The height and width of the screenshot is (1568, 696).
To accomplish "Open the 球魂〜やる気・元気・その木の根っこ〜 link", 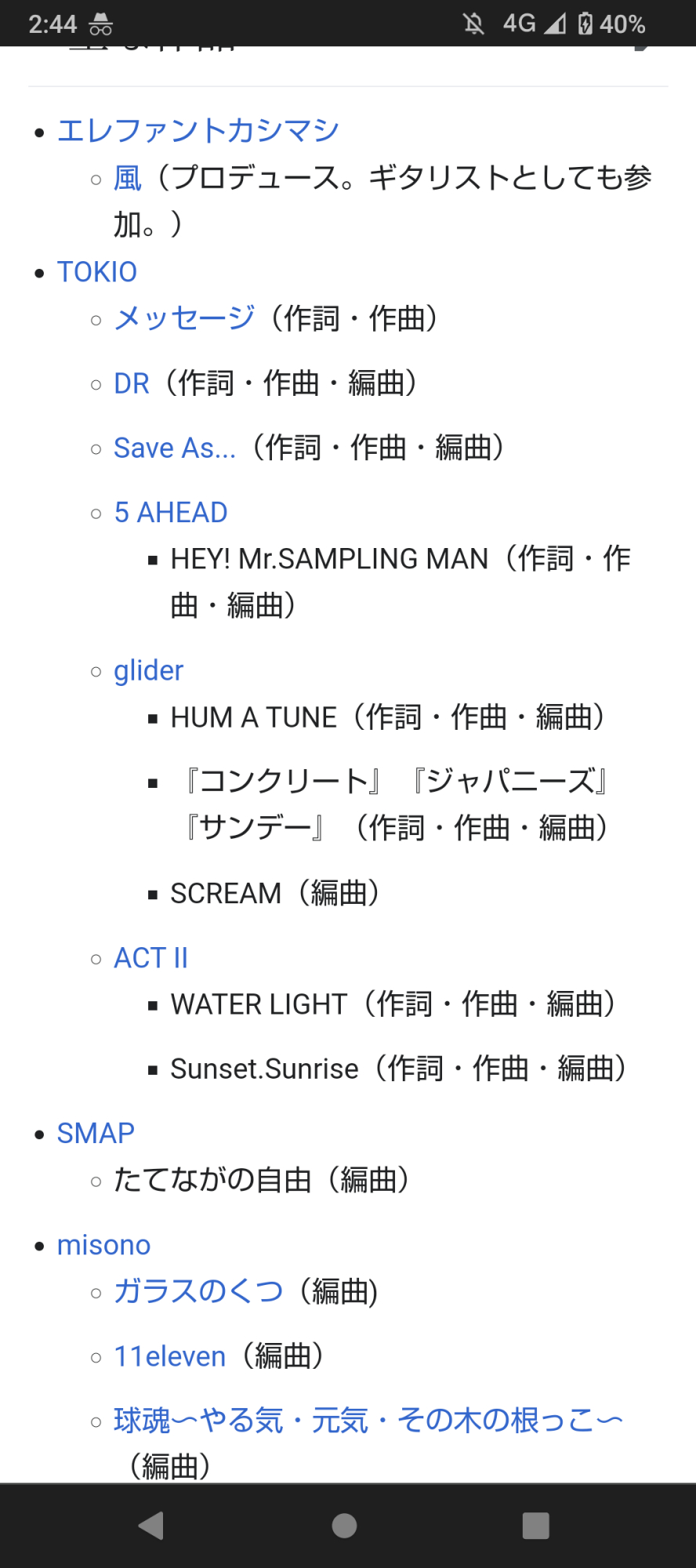I will [x=368, y=1420].
